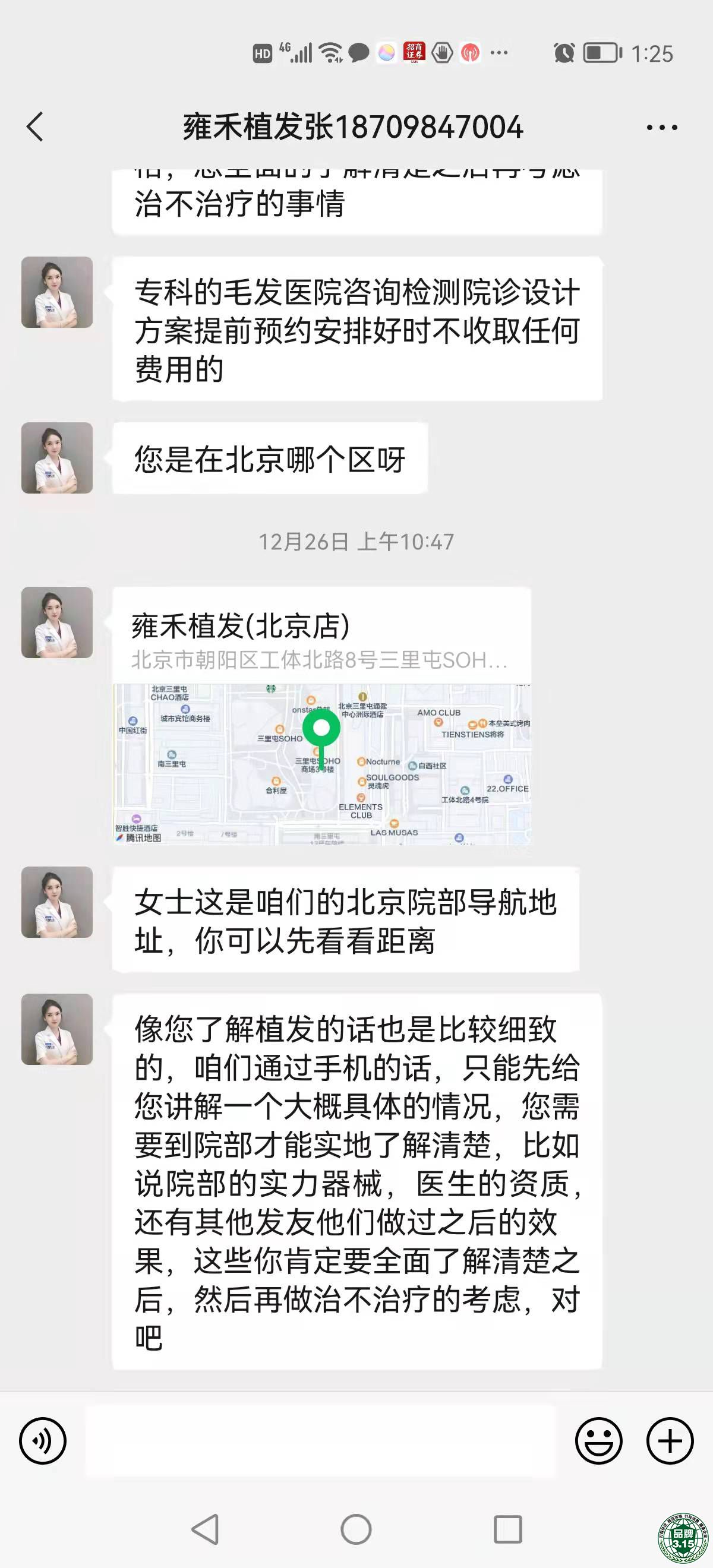The height and width of the screenshot is (1568, 713).
Task: Open the plus attachments menu
Action: 670,1441
